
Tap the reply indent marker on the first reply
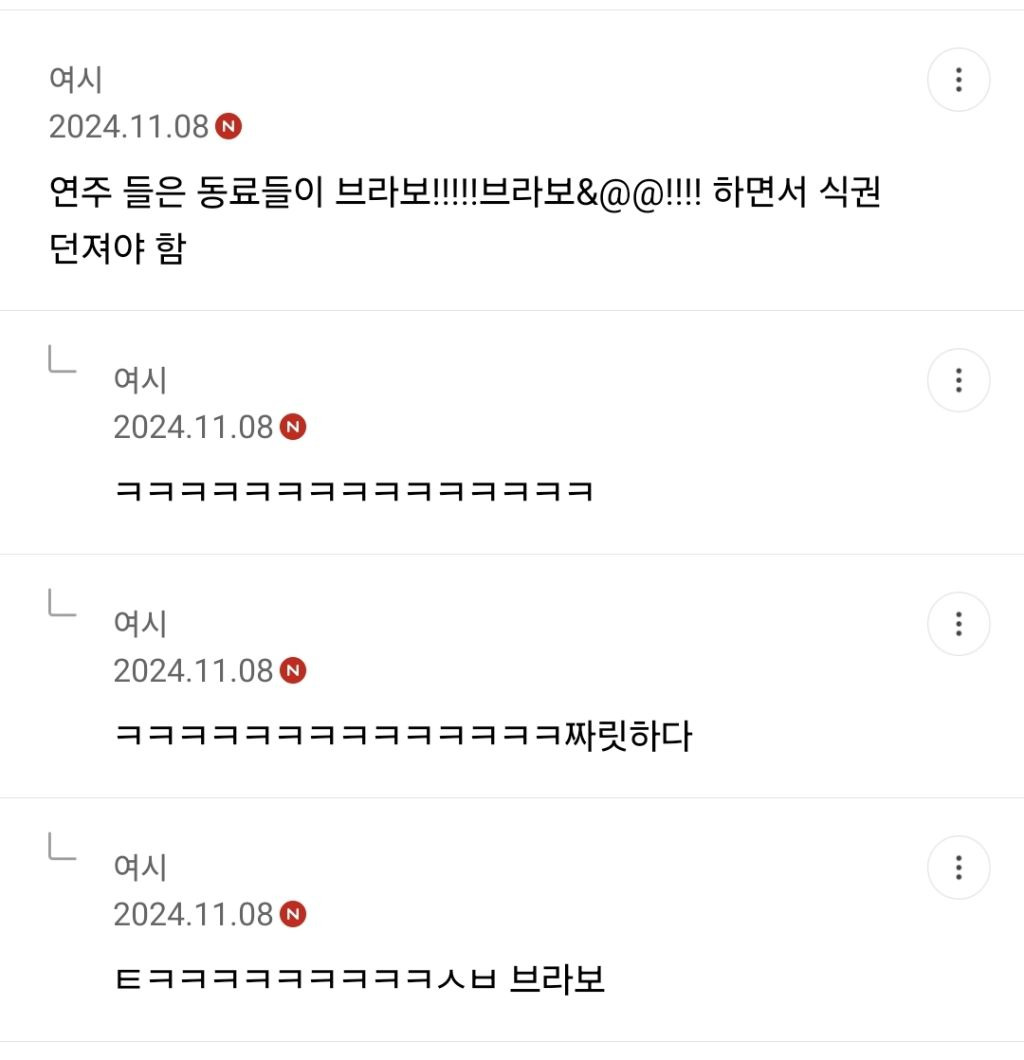60,368
